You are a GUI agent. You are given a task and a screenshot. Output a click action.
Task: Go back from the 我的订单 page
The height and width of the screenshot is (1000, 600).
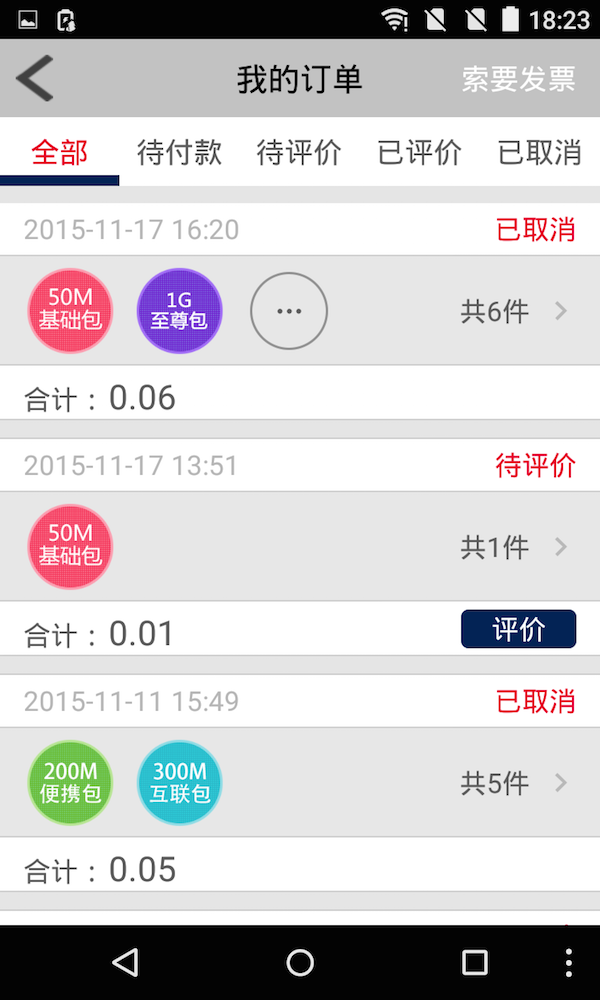point(35,79)
